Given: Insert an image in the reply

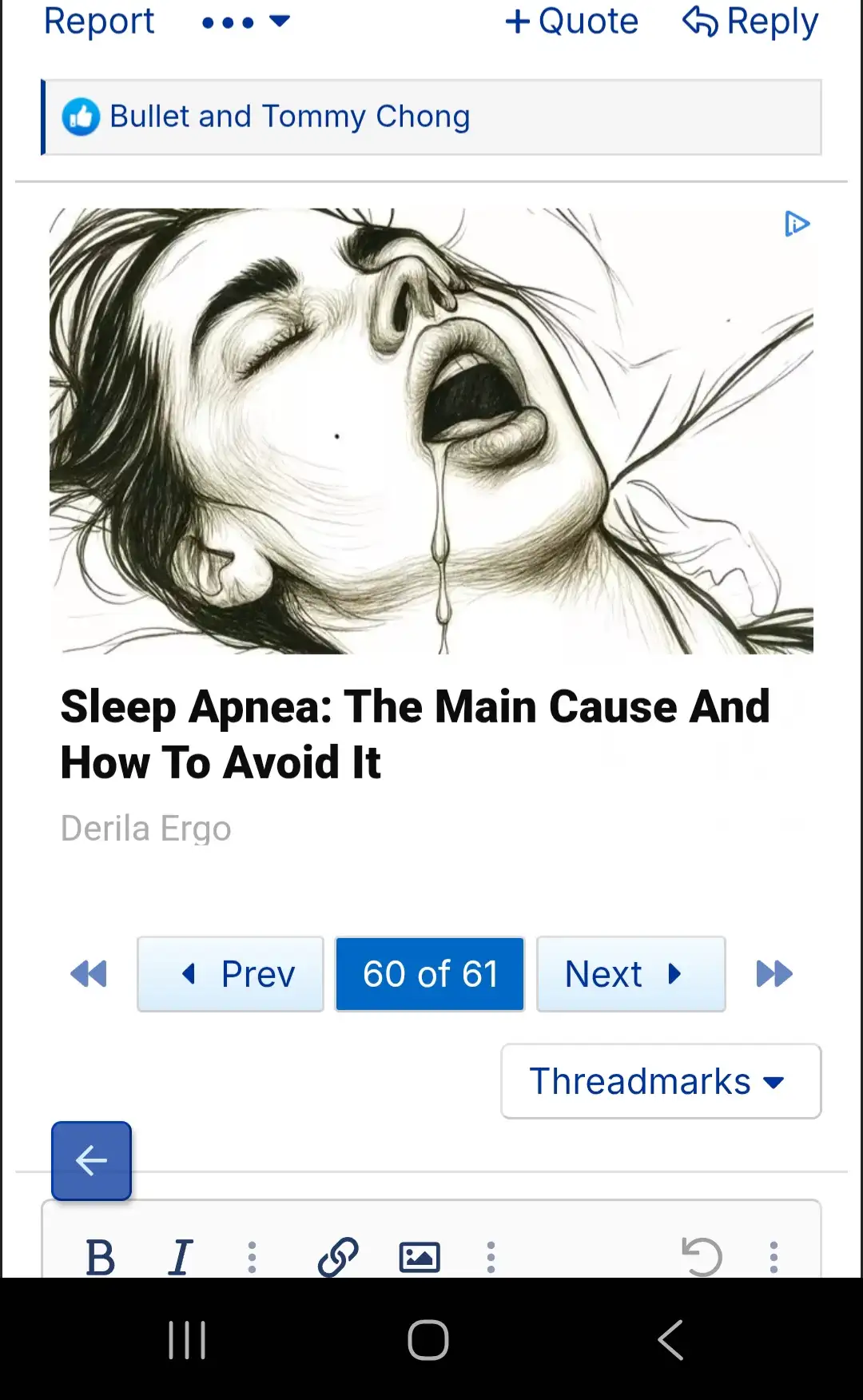Looking at the screenshot, I should point(420,1257).
